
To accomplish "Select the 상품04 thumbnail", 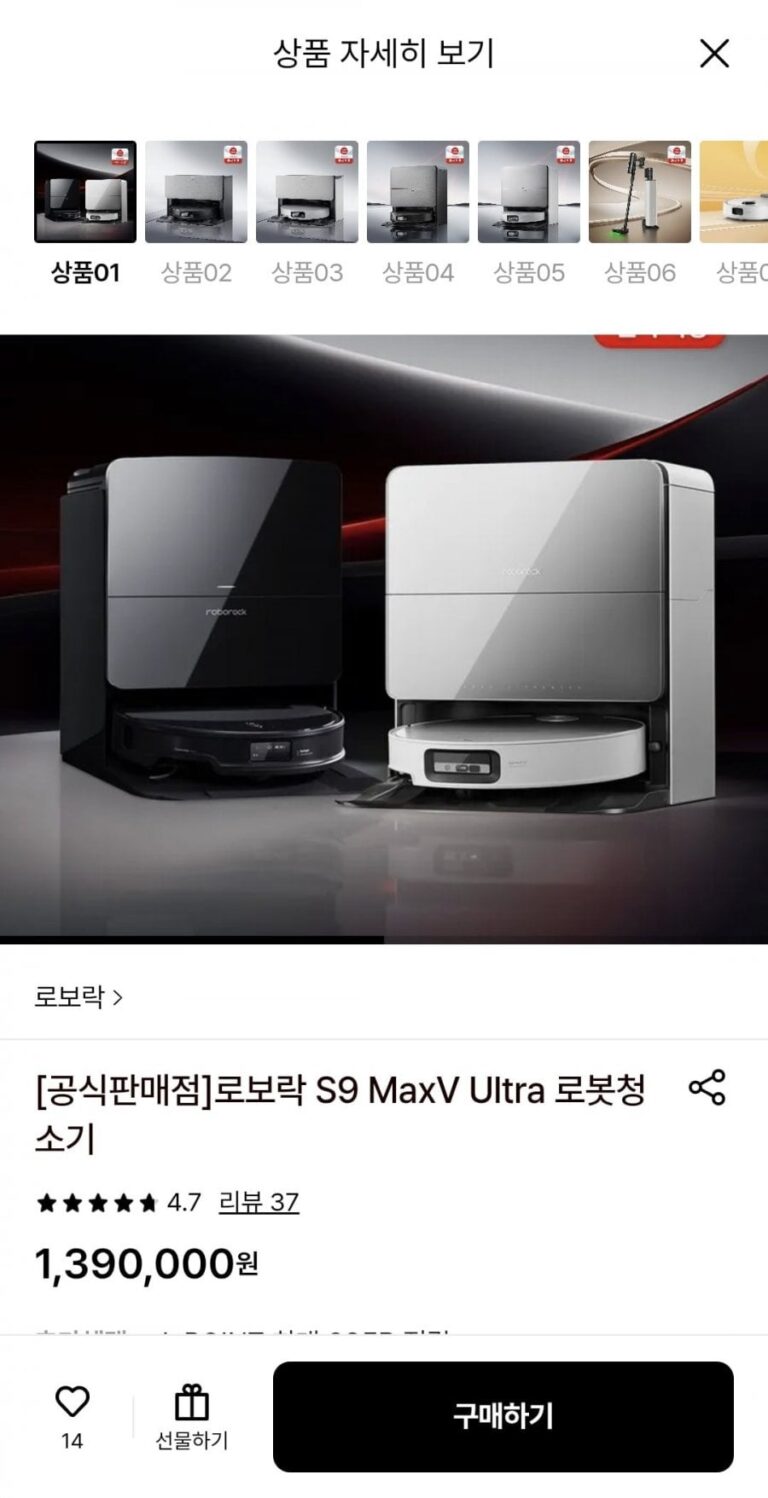I will click(418, 192).
